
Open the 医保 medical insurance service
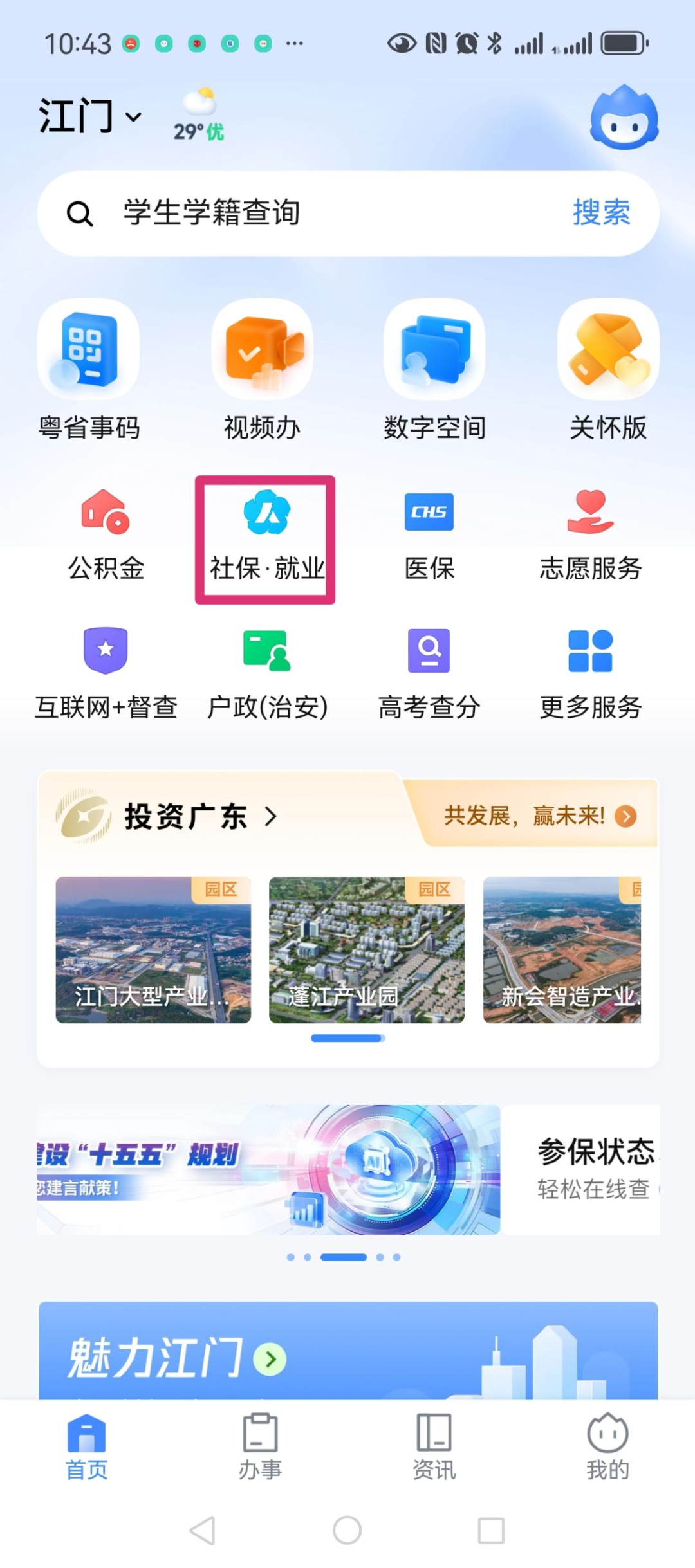click(430, 534)
